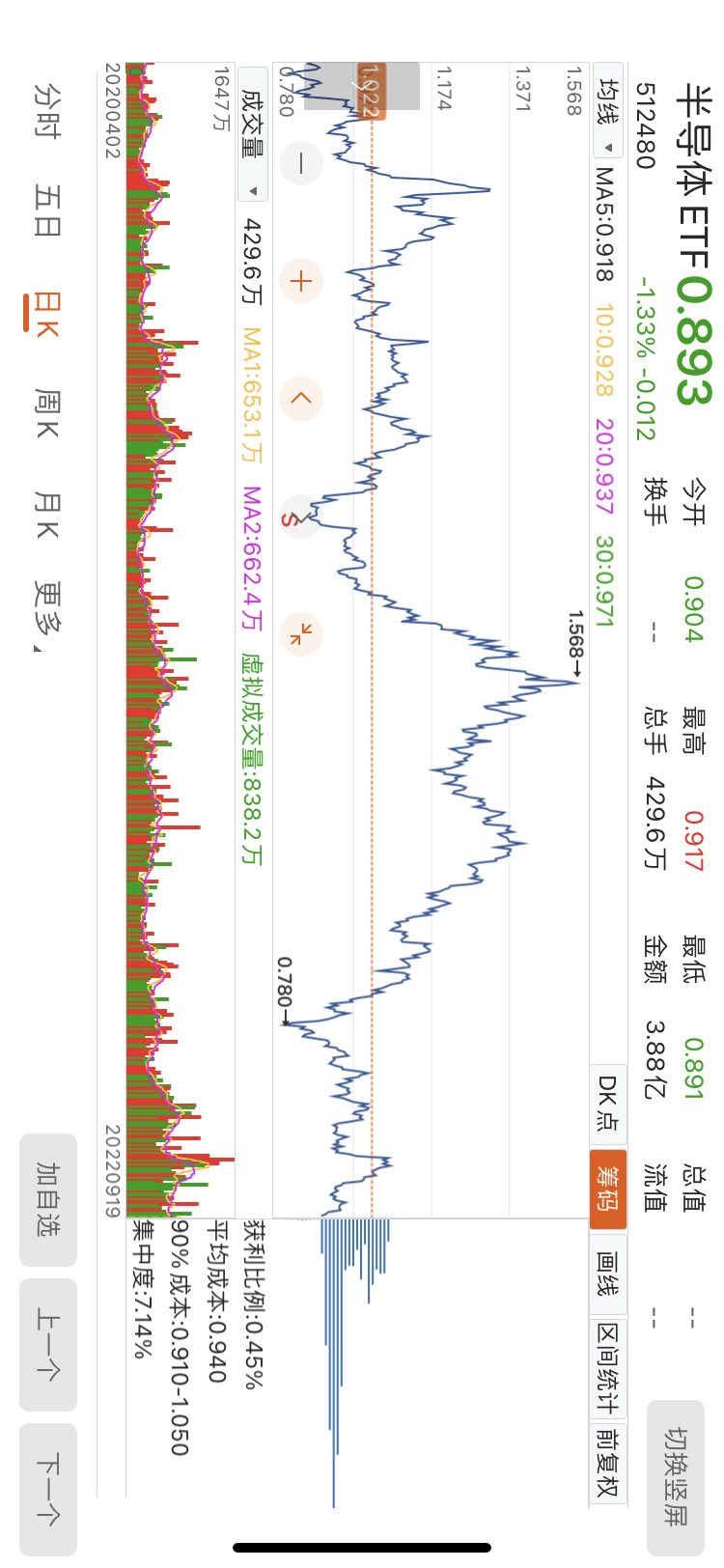Zoom out the chart with minus button
Screen dimensions: 724x1568
click(301, 162)
